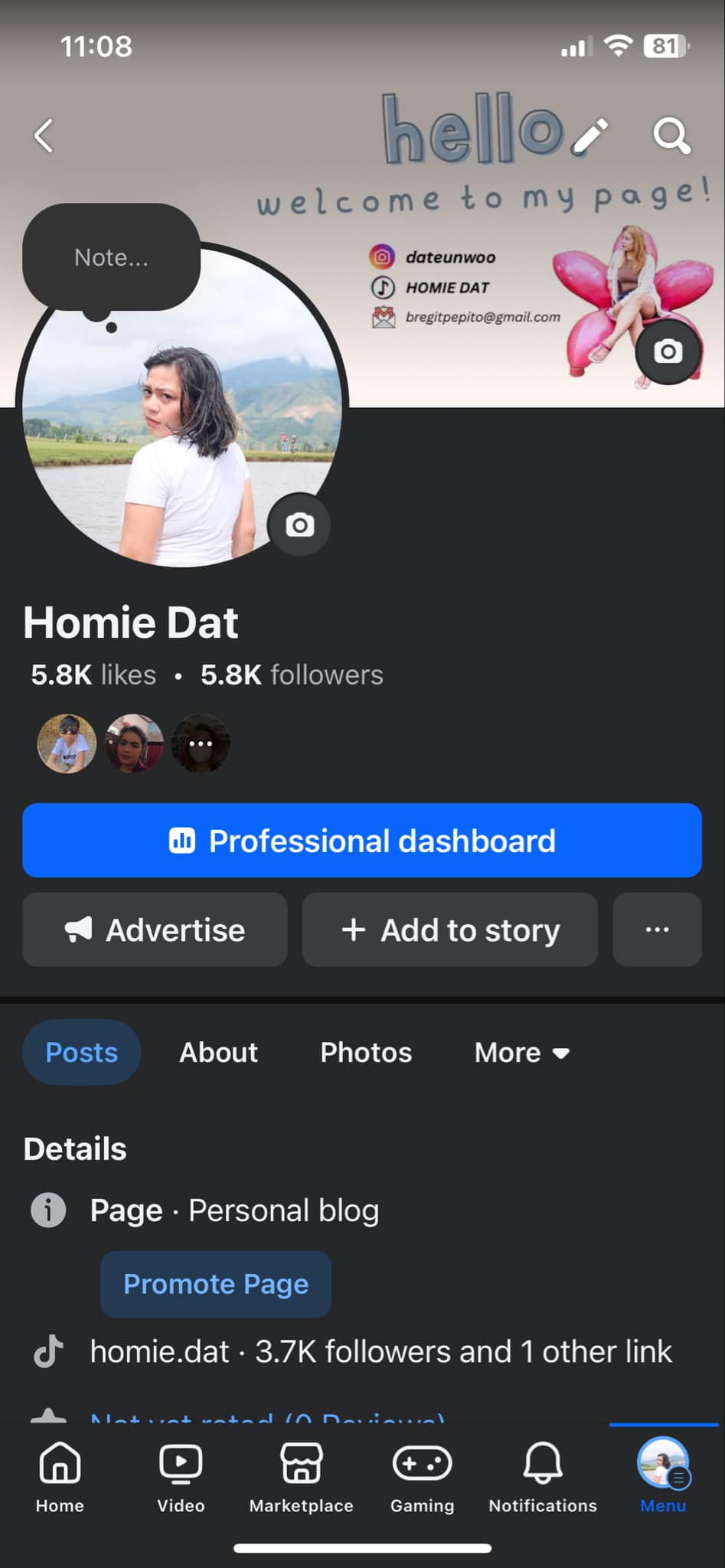Change the cover photo via camera icon
Screen dimensions: 725x1568
(x=668, y=351)
